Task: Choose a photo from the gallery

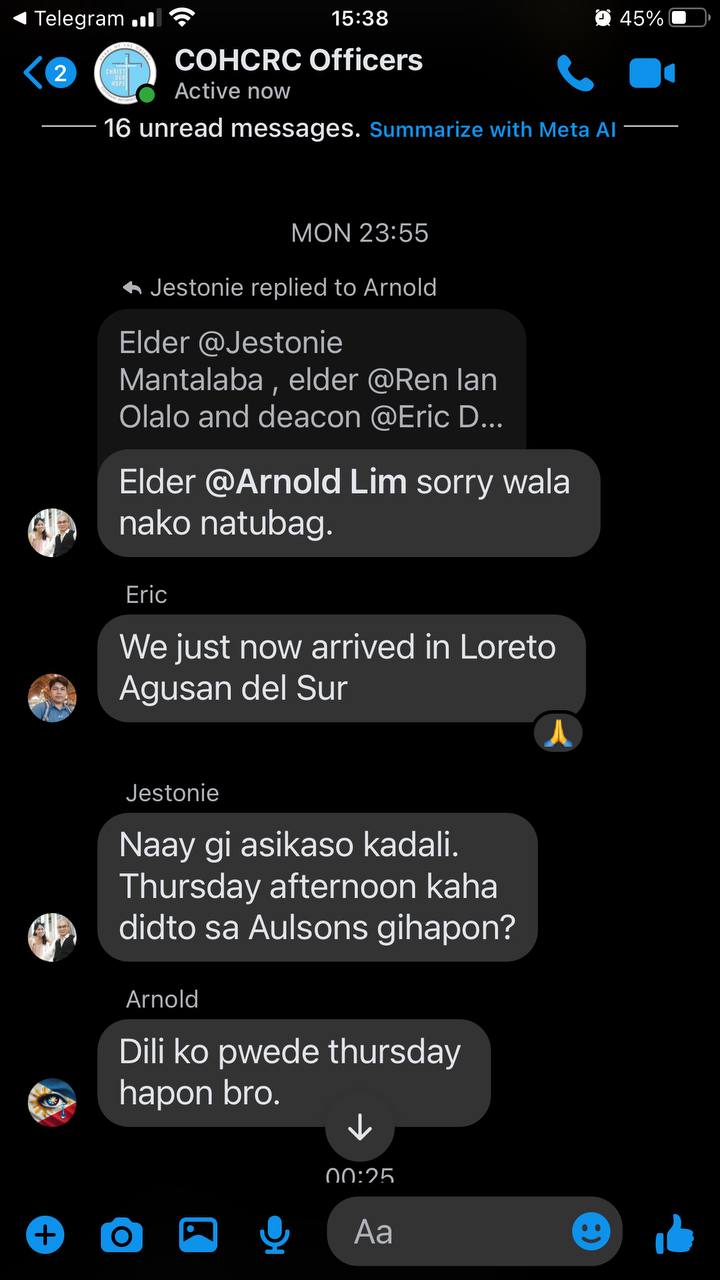Action: pos(198,1235)
